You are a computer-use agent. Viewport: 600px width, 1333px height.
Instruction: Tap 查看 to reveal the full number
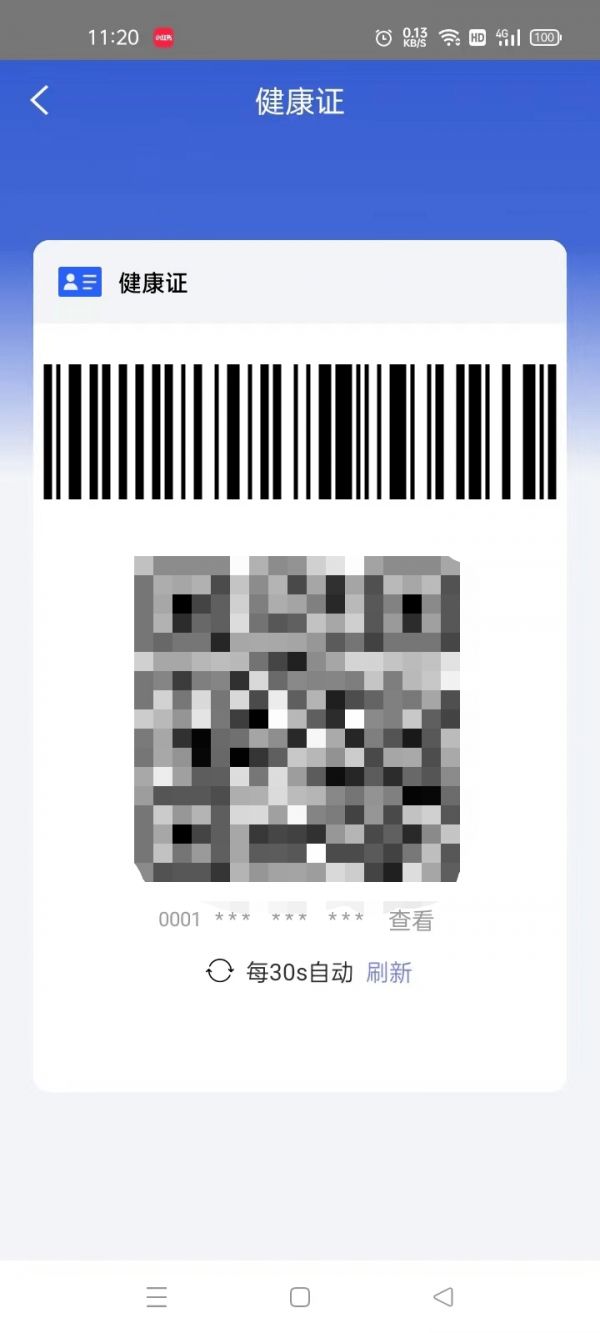[x=411, y=920]
